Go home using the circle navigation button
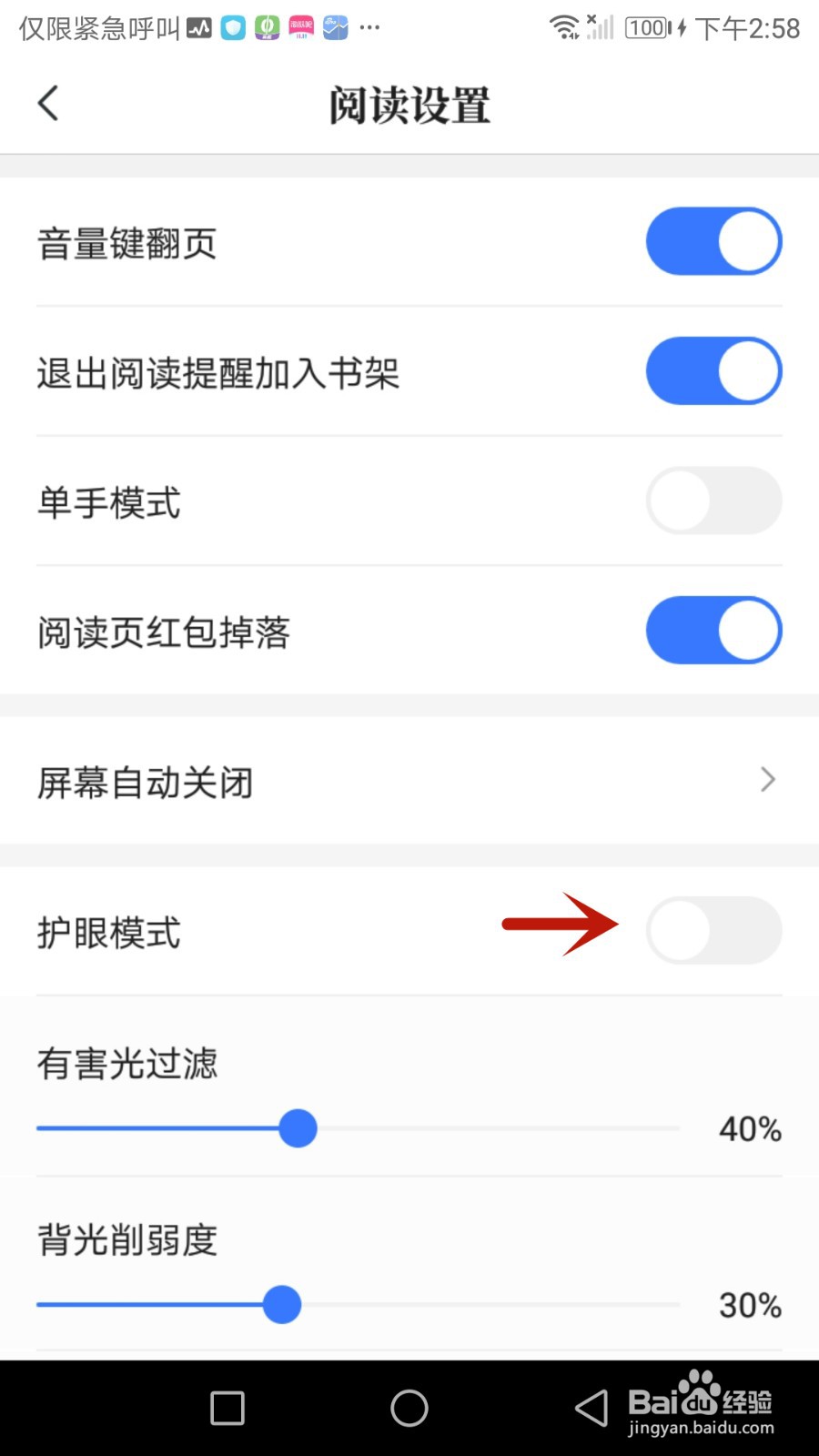 409,1407
